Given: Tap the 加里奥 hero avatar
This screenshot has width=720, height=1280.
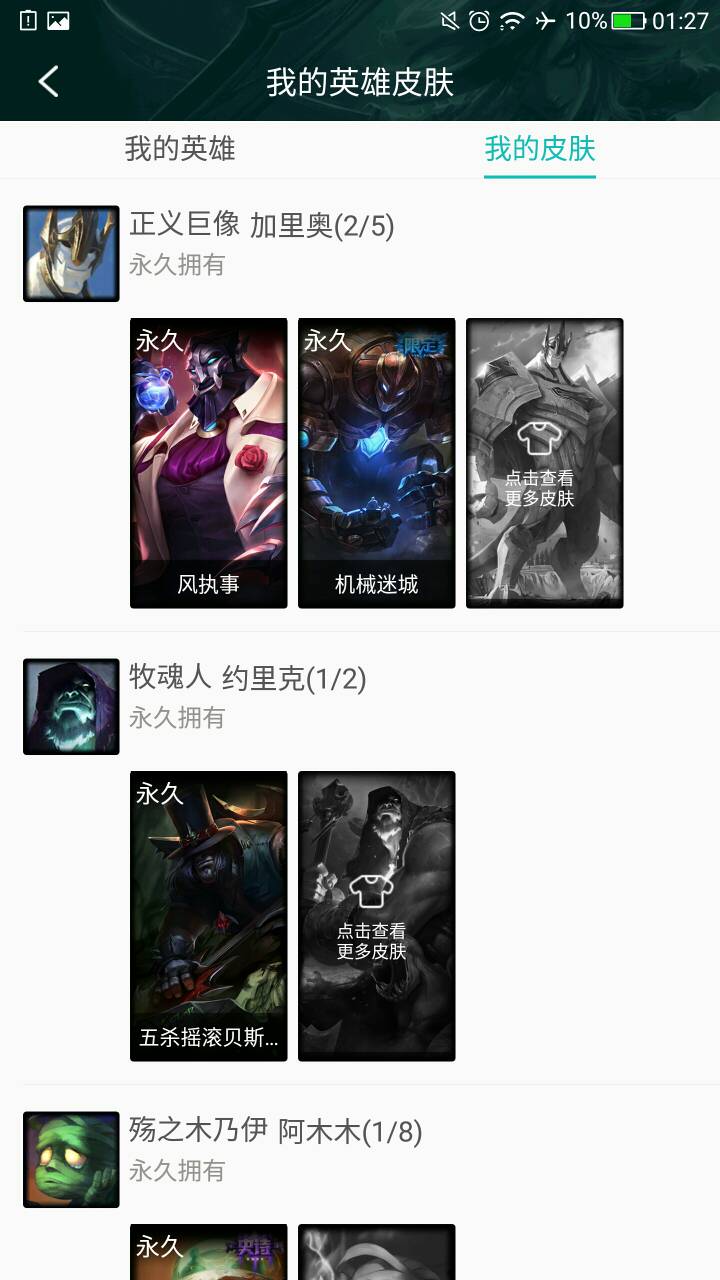Looking at the screenshot, I should pos(71,254).
